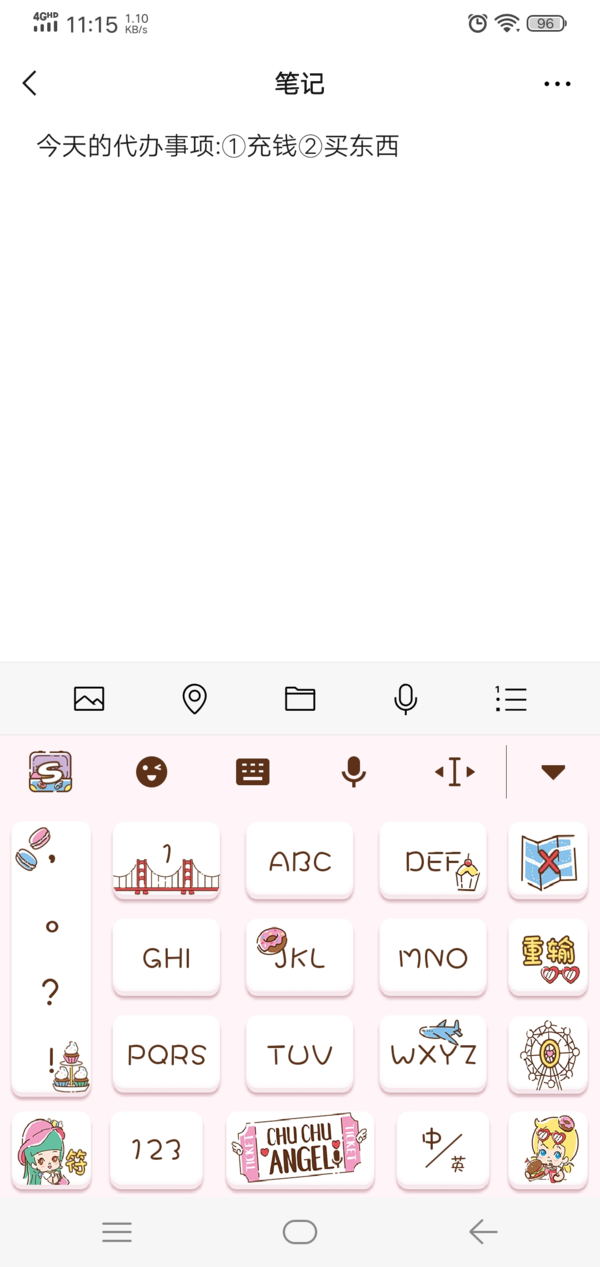The height and width of the screenshot is (1267, 600).
Task: Open the three-dot overflow menu
Action: click(x=557, y=84)
